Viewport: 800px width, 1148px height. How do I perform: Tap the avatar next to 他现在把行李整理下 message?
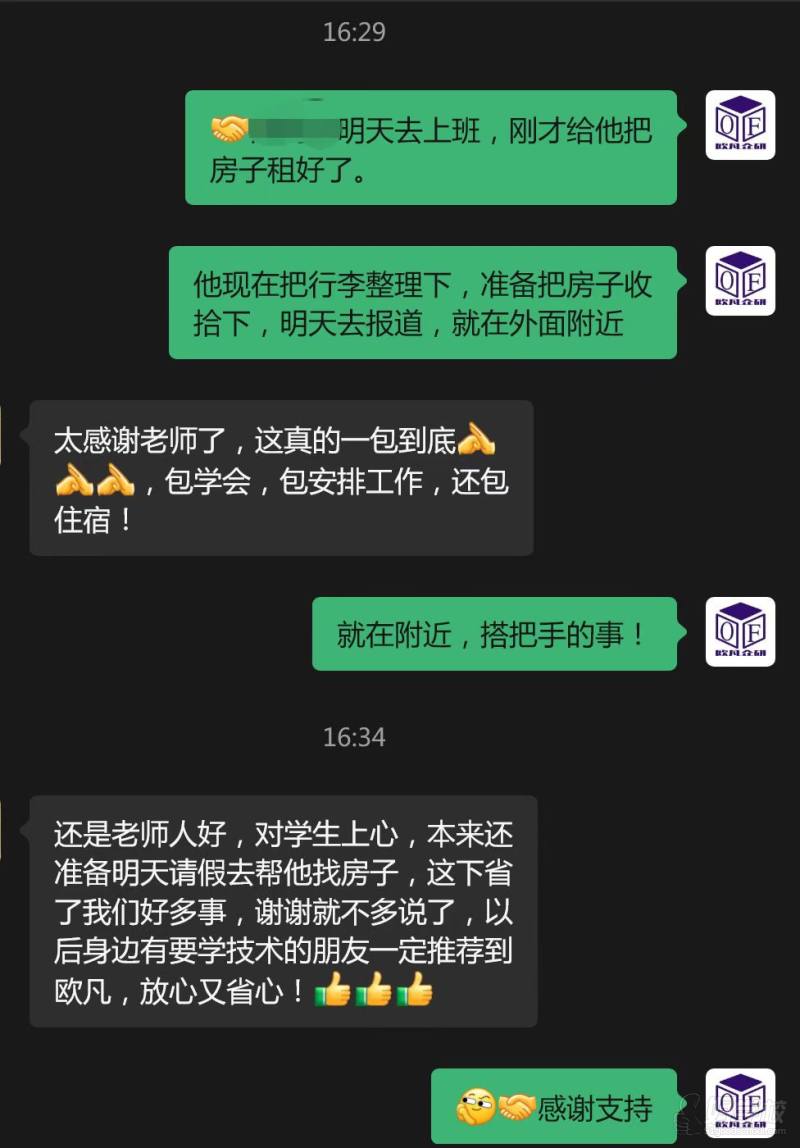click(x=740, y=281)
